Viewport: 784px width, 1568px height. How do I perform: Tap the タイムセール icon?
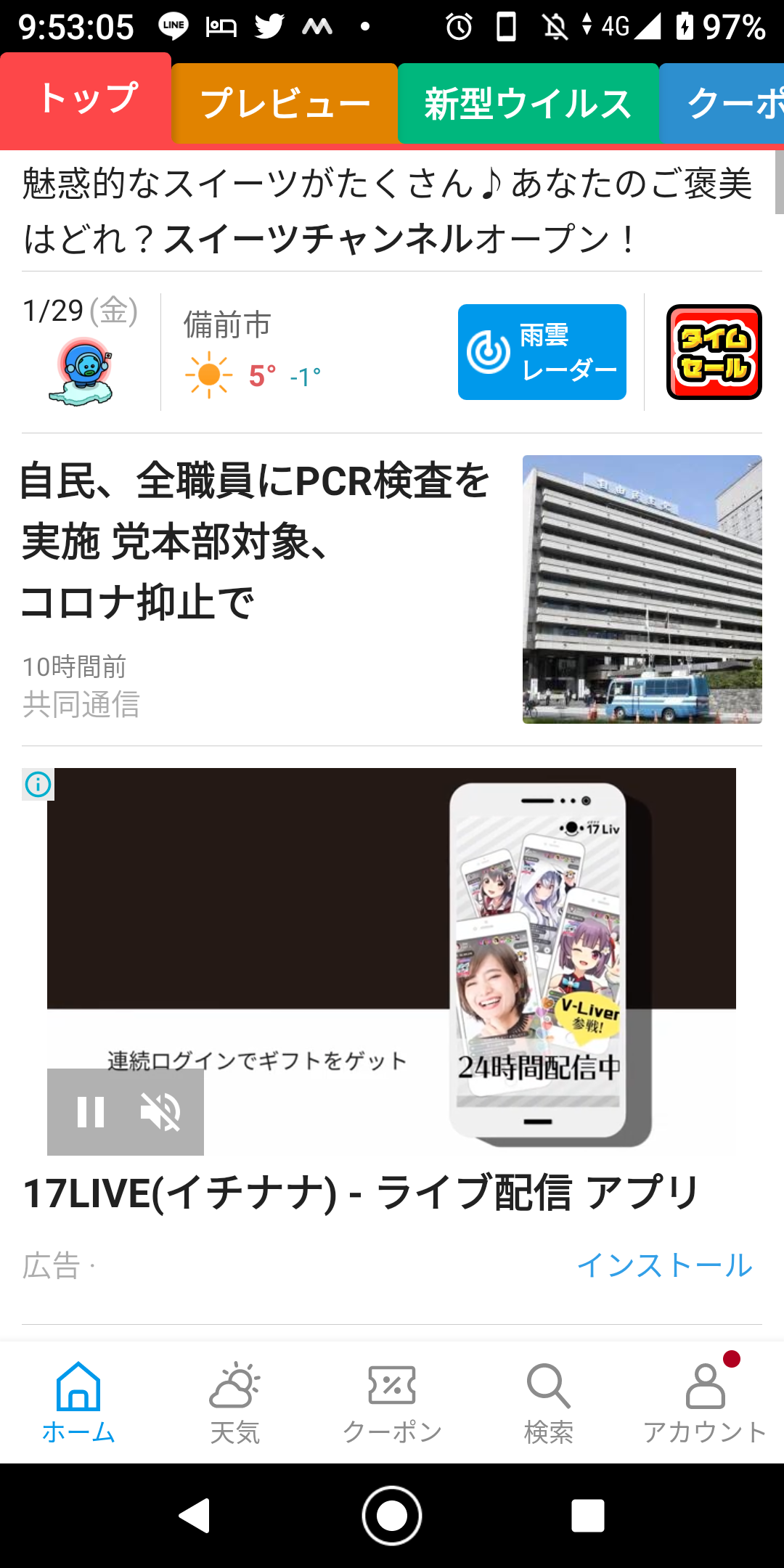[714, 352]
